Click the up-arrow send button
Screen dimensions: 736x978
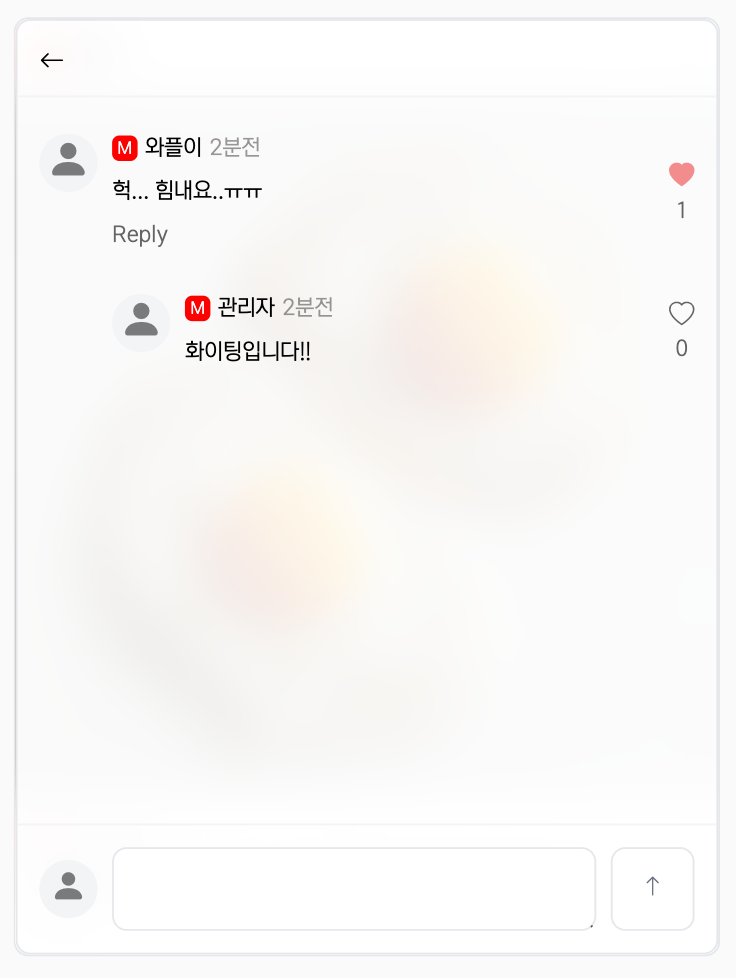click(652, 888)
